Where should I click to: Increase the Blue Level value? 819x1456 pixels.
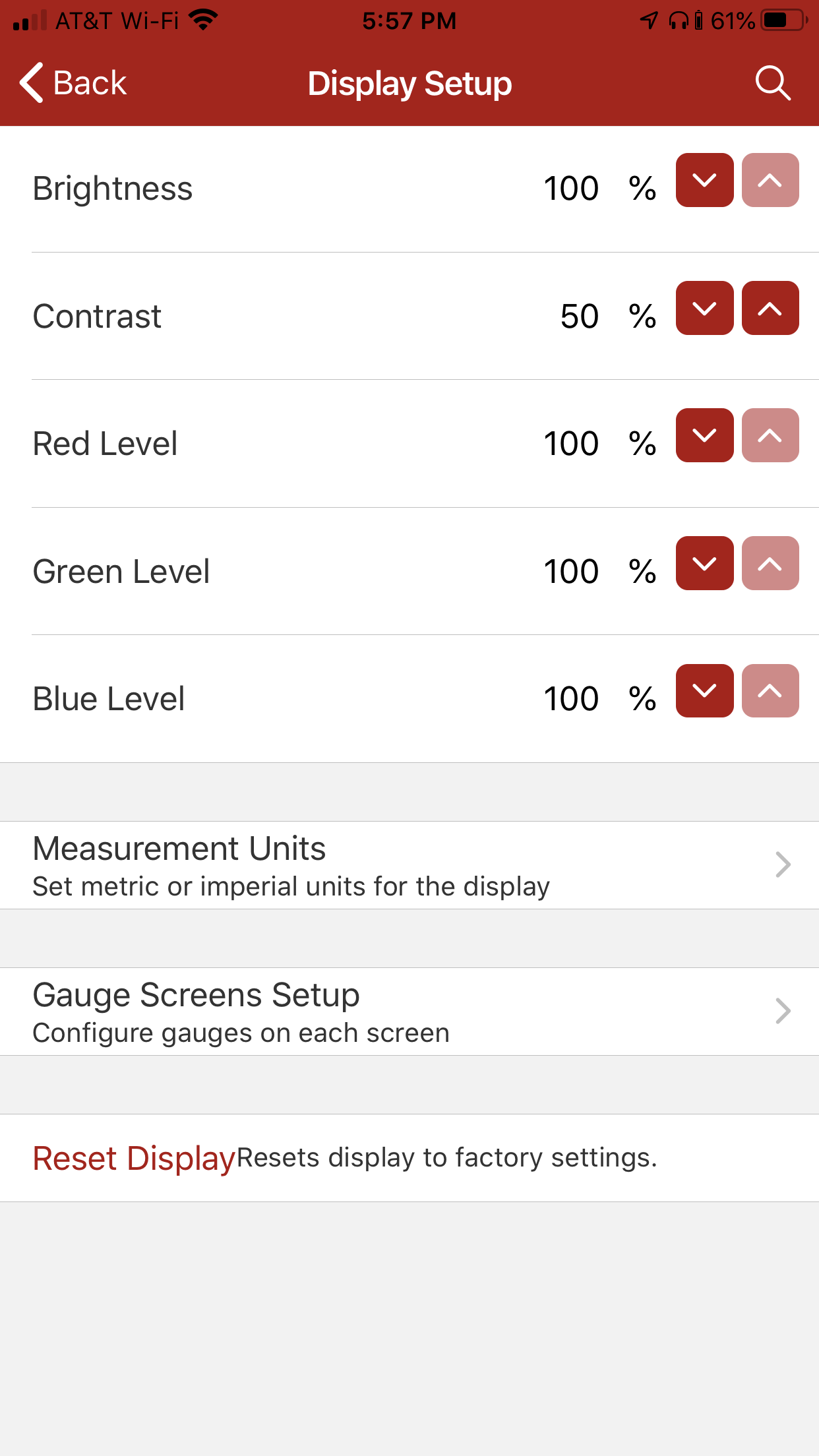click(x=770, y=690)
